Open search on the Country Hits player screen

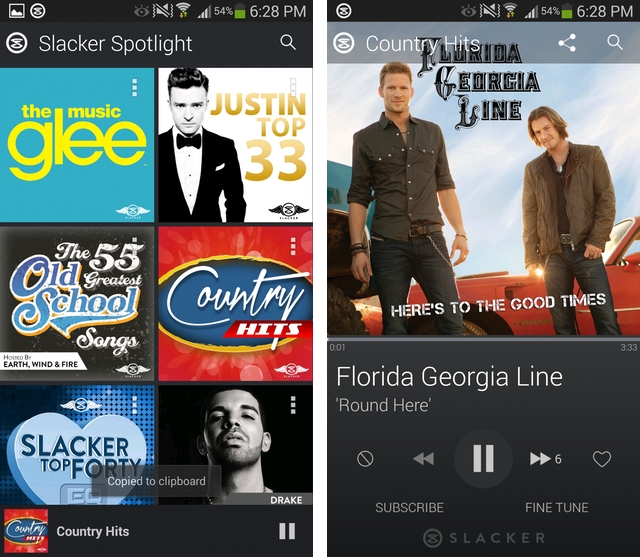point(615,43)
